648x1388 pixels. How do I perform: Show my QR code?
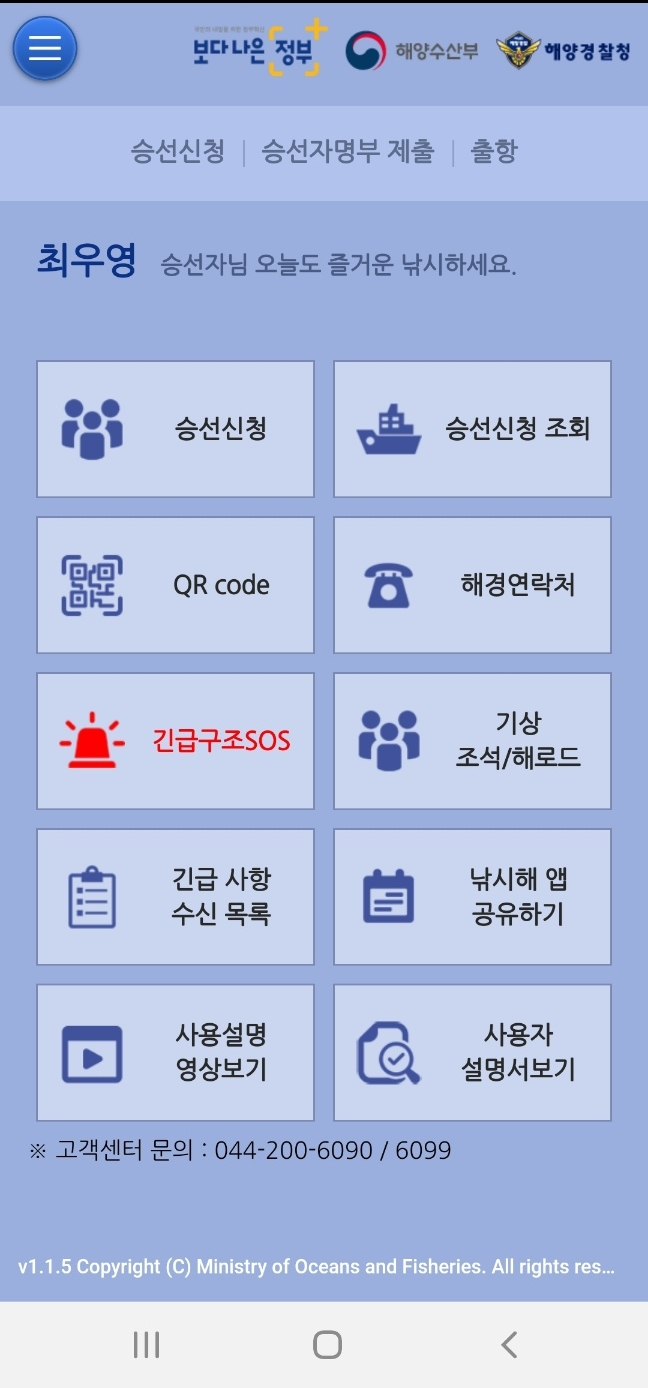coord(175,585)
